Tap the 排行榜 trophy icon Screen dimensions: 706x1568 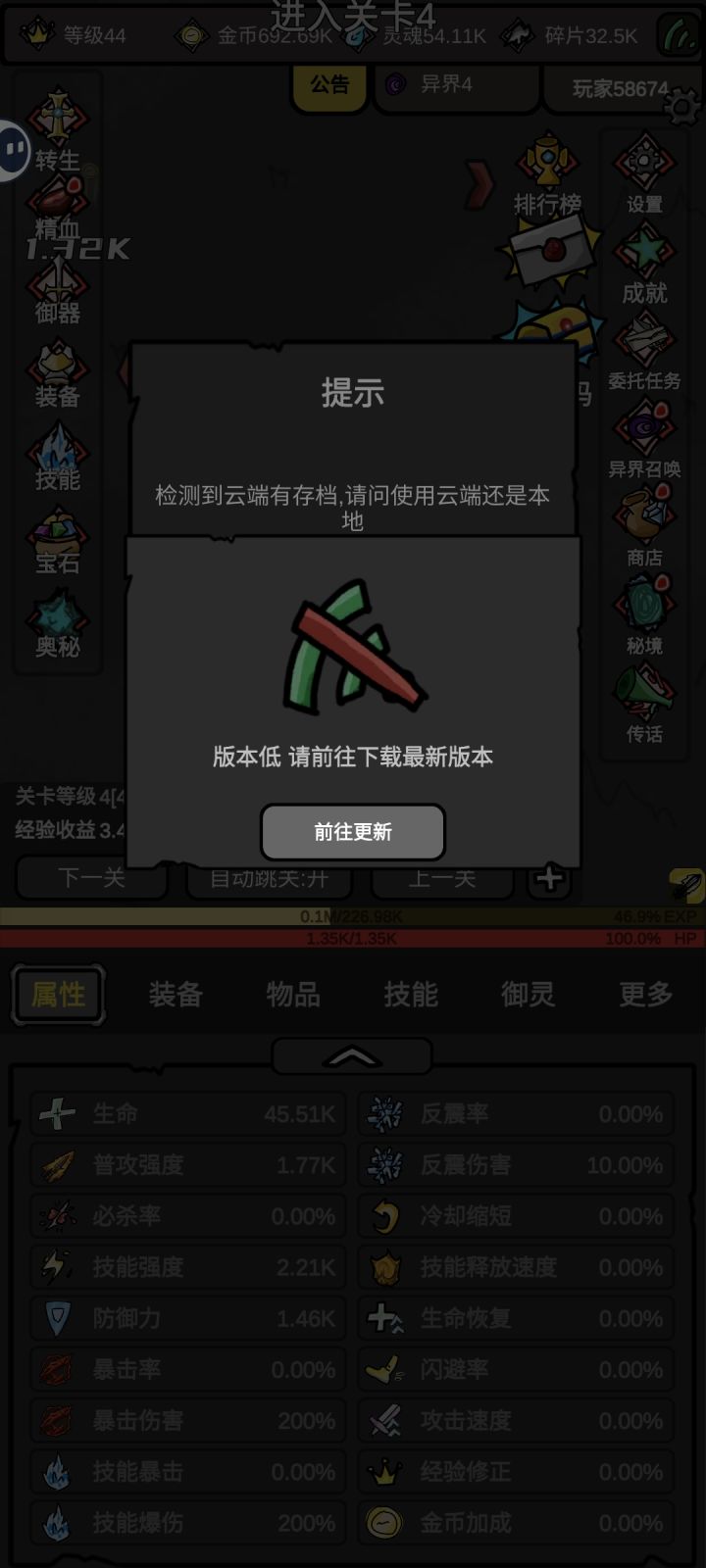click(x=547, y=162)
